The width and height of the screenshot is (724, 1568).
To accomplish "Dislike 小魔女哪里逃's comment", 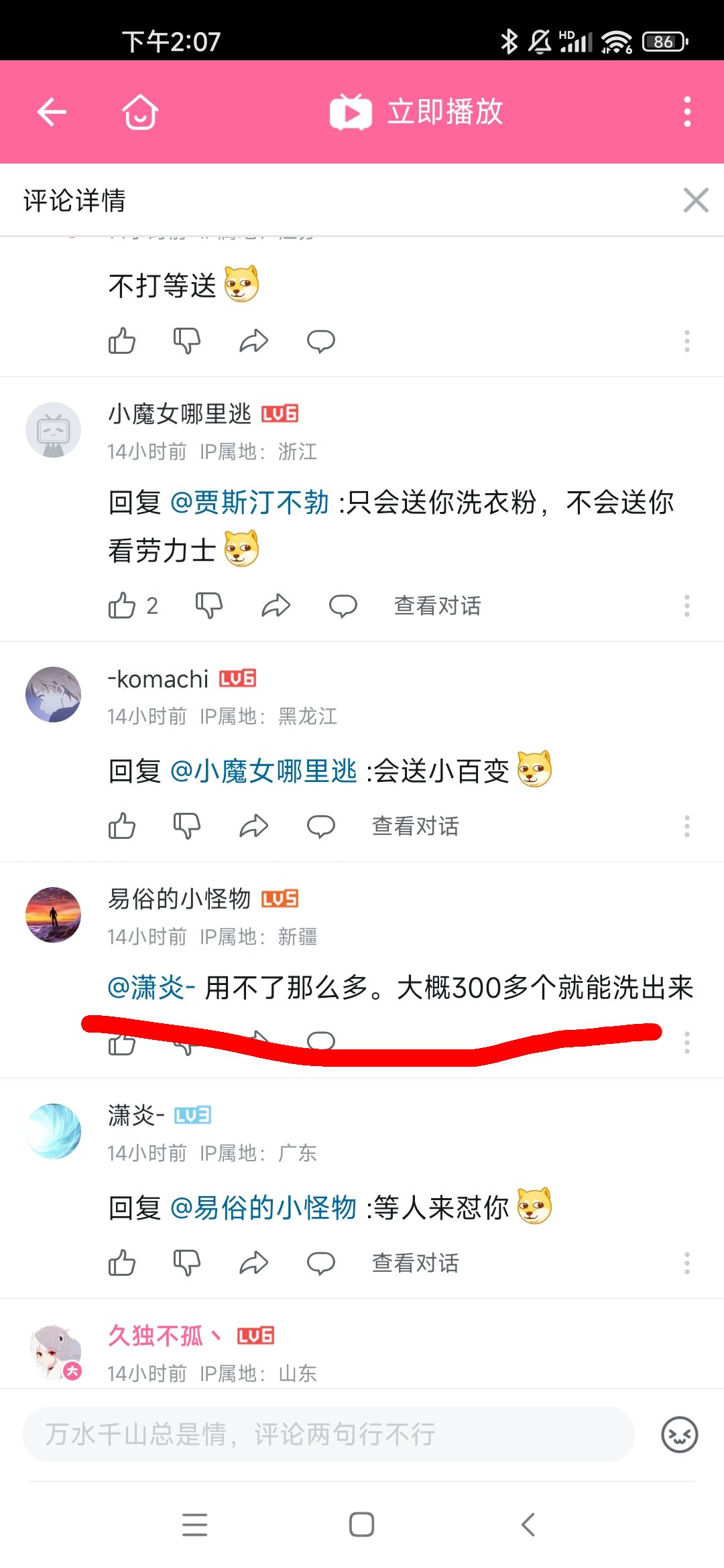I will tap(208, 606).
